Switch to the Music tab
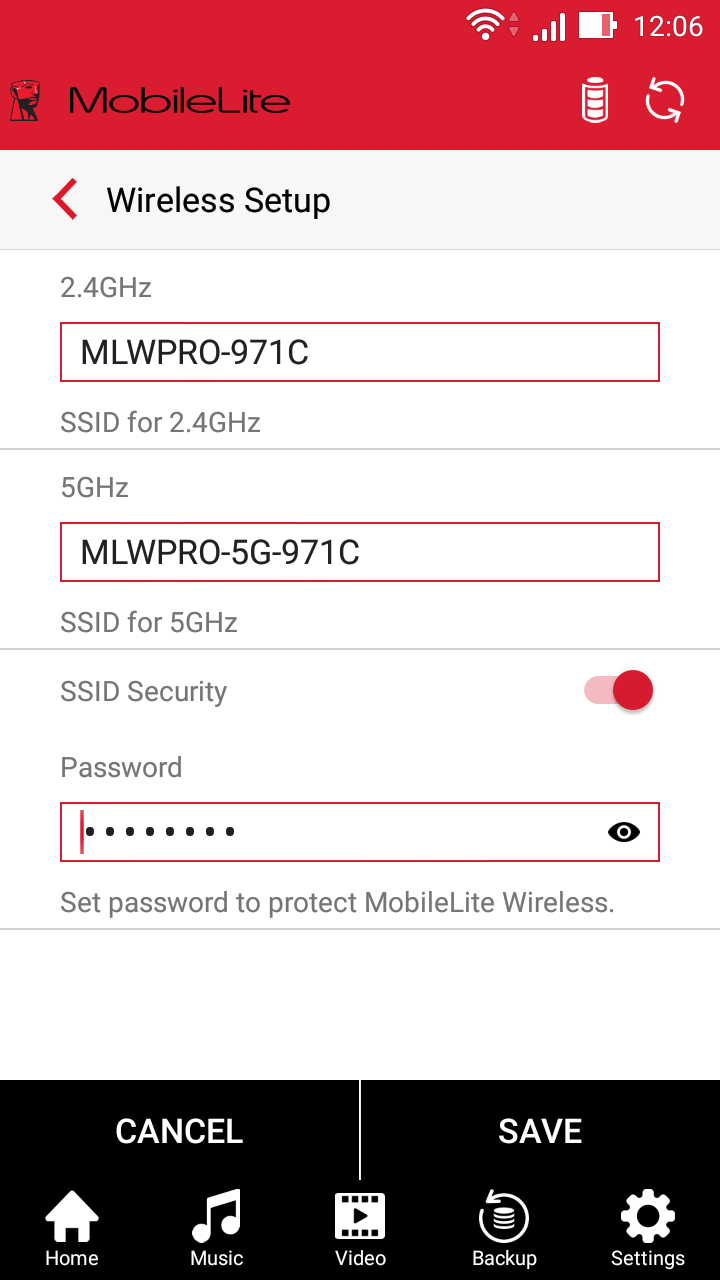 (x=217, y=1230)
